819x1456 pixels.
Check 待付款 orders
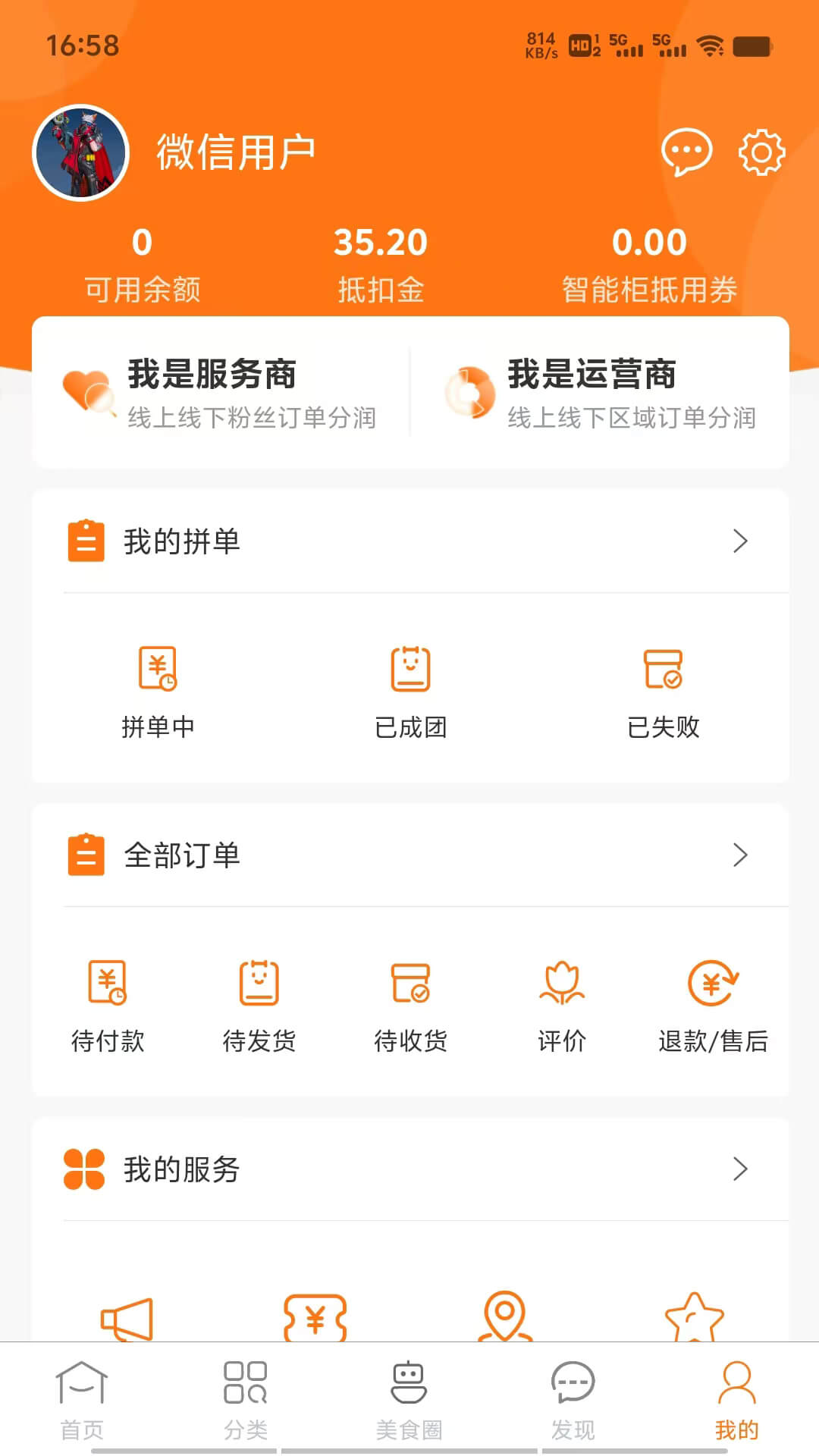tap(108, 1006)
